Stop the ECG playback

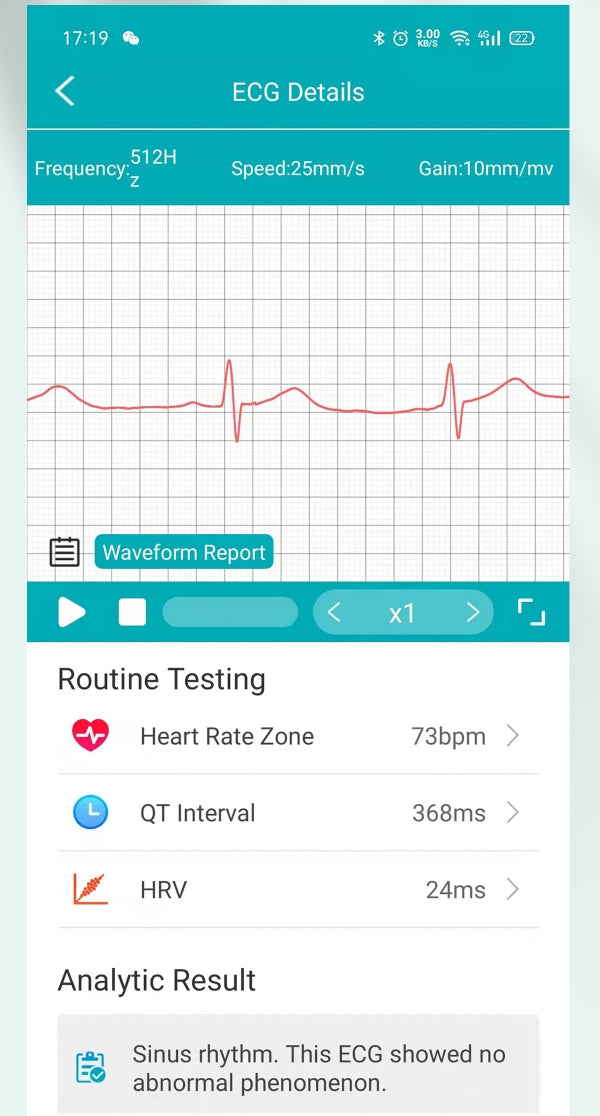pyautogui.click(x=132, y=612)
